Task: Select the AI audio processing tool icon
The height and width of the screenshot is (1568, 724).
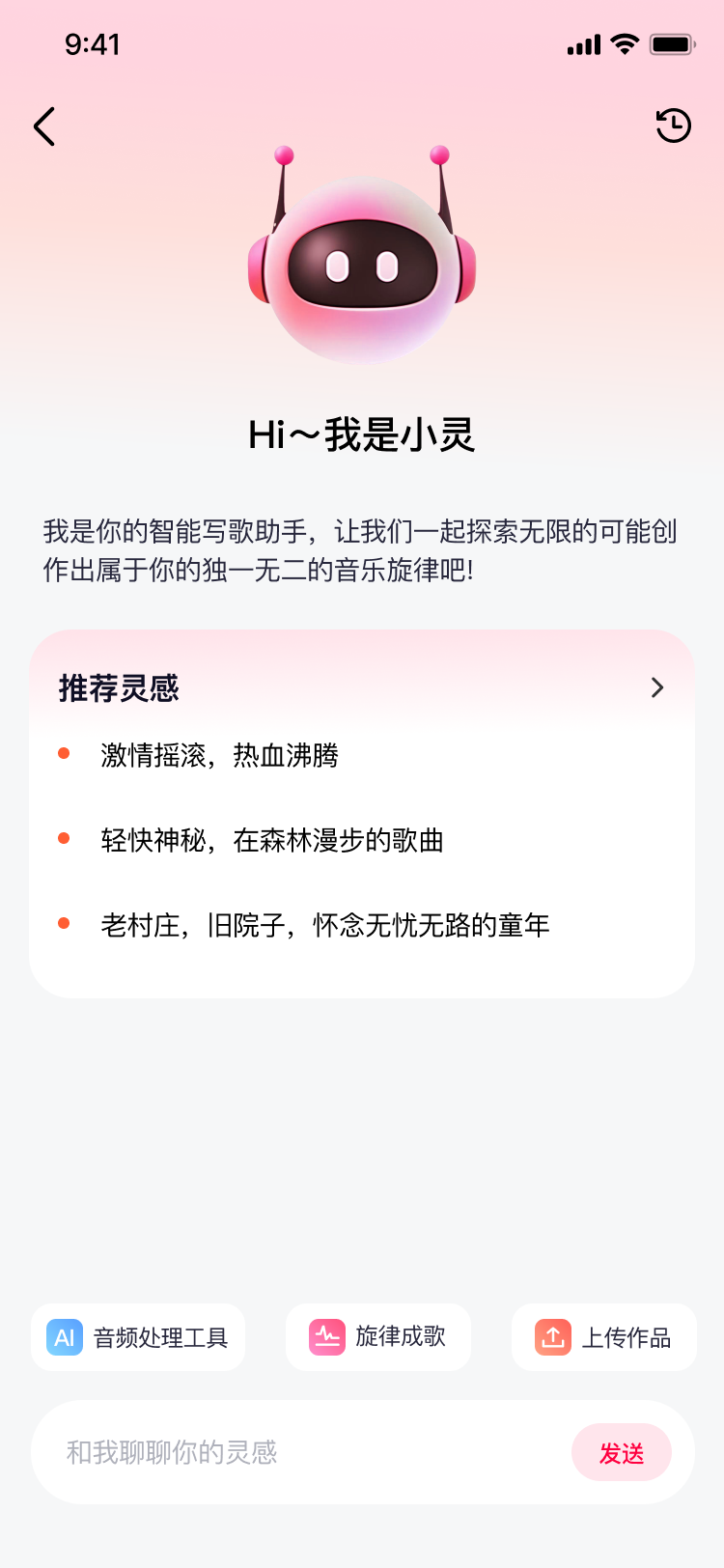Action: pyautogui.click(x=64, y=1337)
